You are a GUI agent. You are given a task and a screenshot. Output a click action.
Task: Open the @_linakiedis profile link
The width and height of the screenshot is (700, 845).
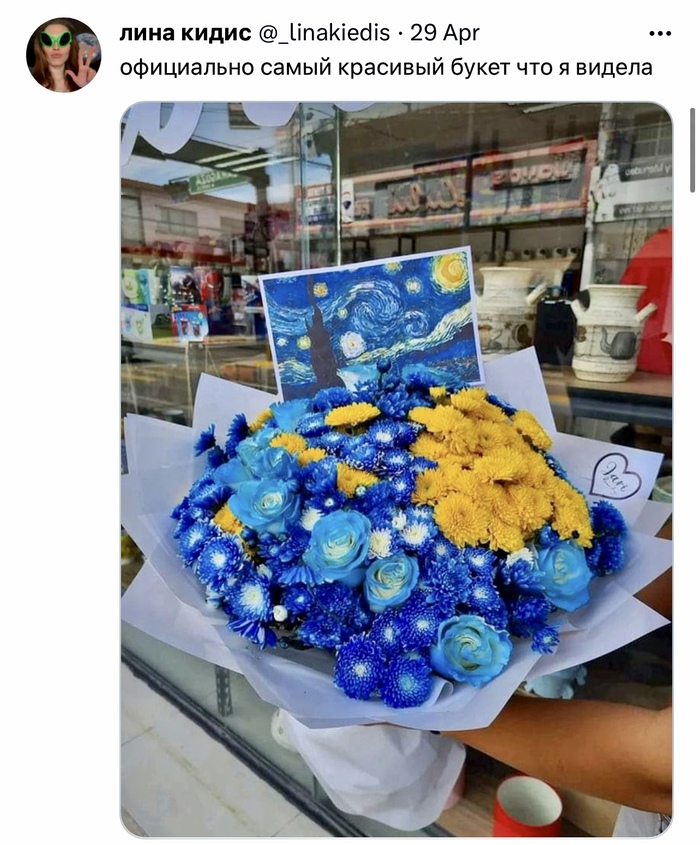tap(324, 33)
